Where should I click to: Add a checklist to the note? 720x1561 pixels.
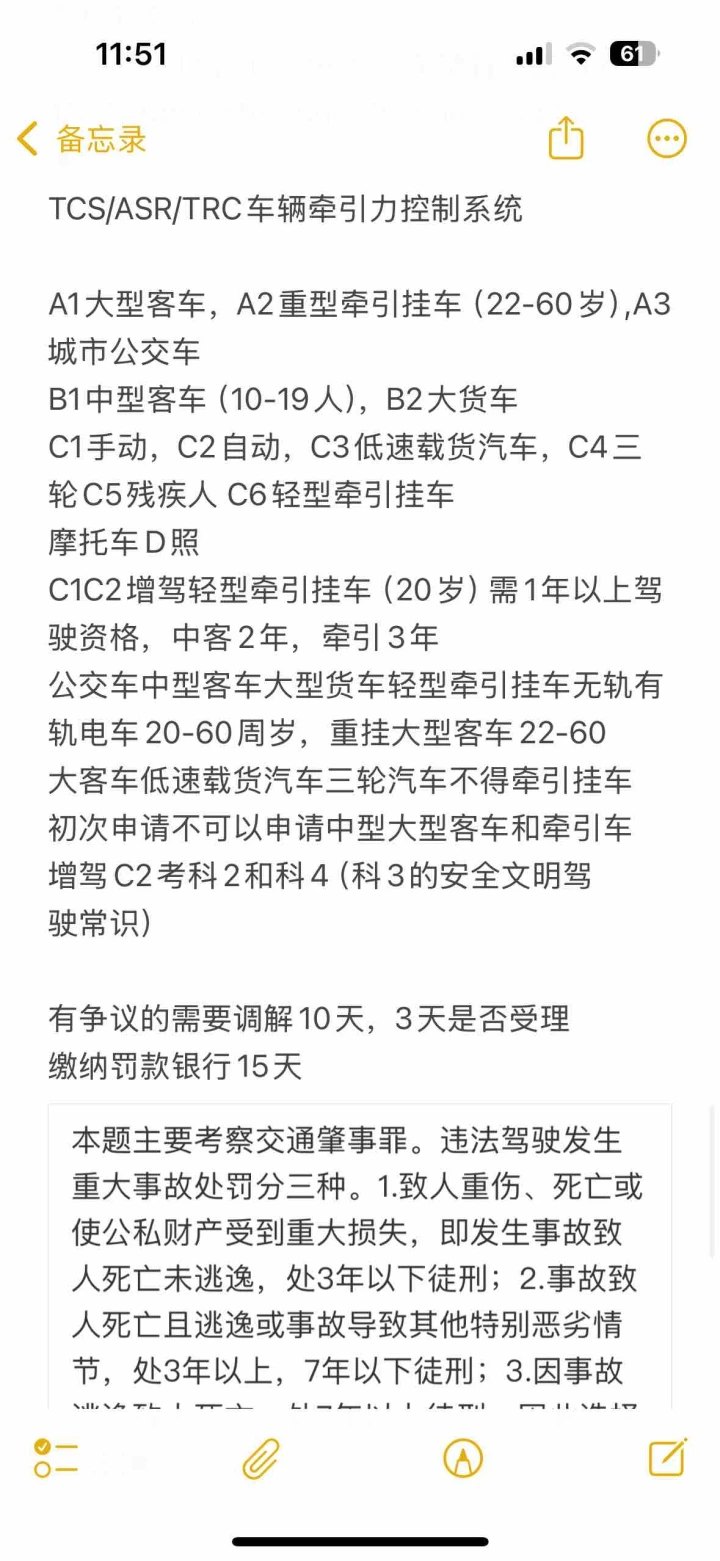pyautogui.click(x=55, y=1458)
